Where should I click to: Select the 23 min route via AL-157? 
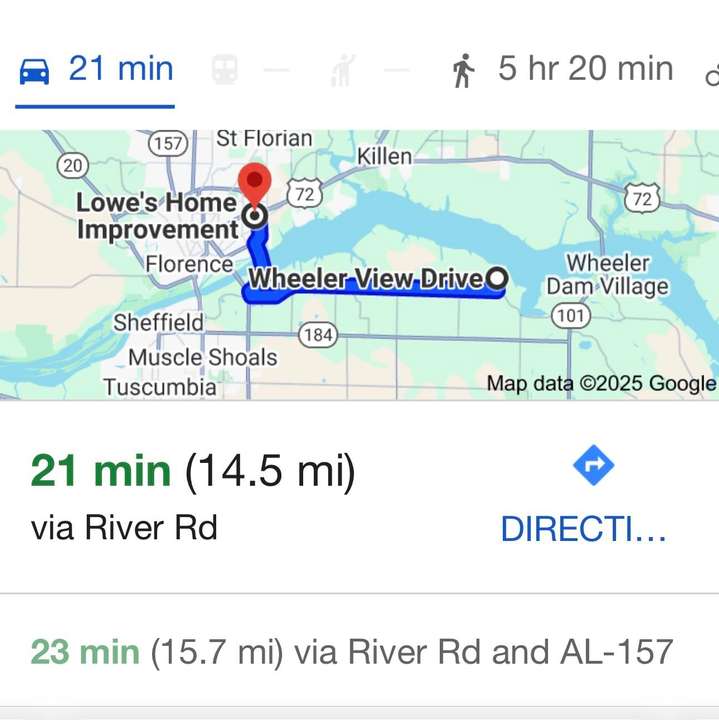pos(351,652)
